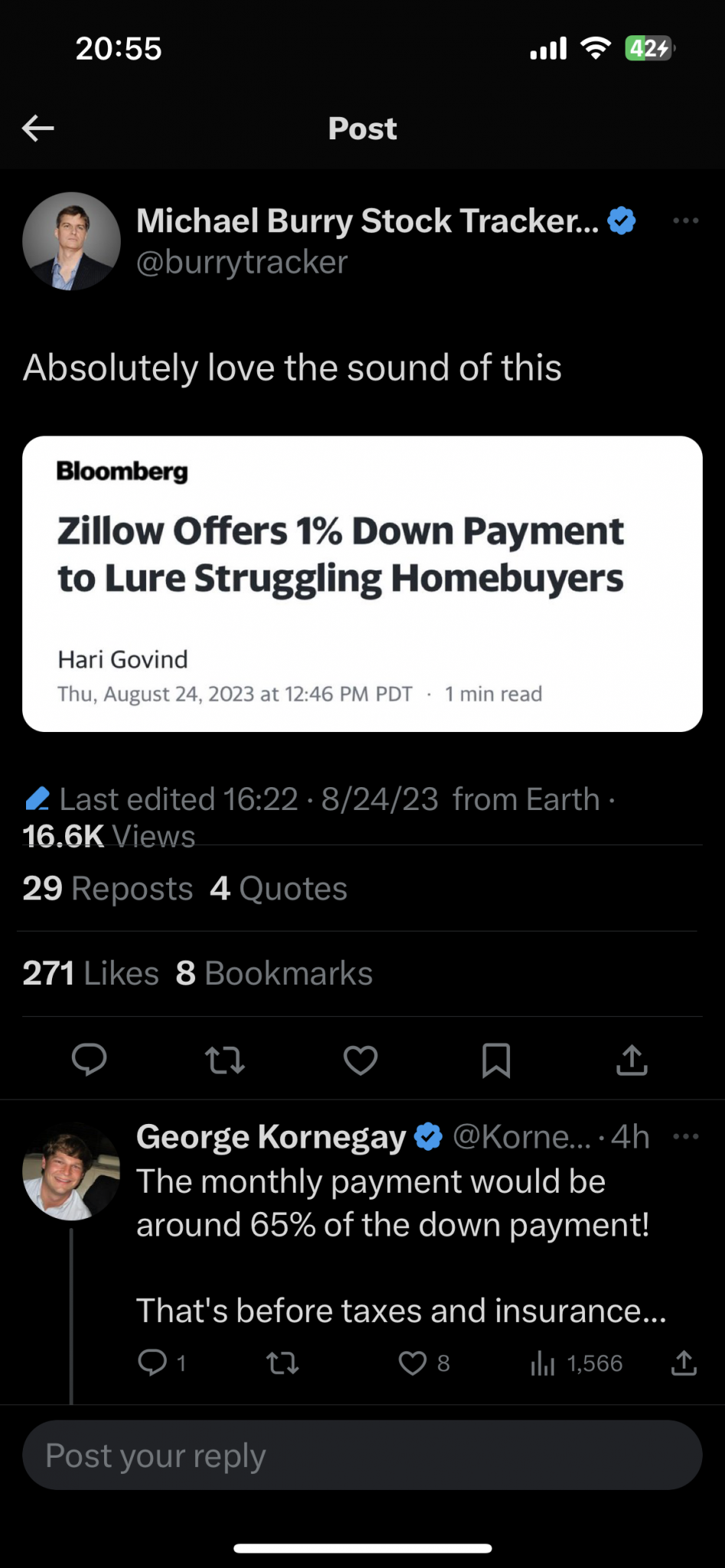
Task: Share the main post
Action: (632, 1060)
